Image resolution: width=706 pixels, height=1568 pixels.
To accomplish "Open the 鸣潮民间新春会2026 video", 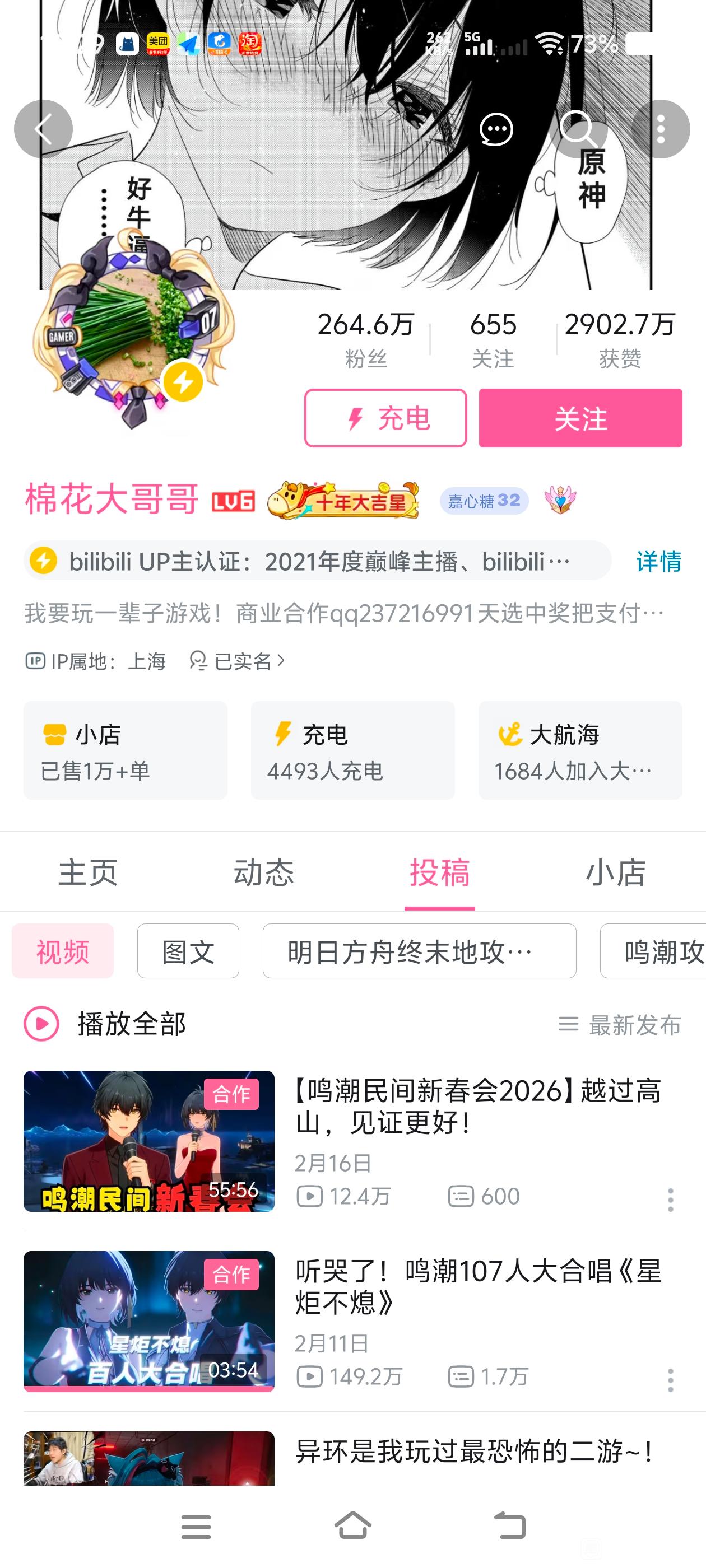I will [x=477, y=1107].
